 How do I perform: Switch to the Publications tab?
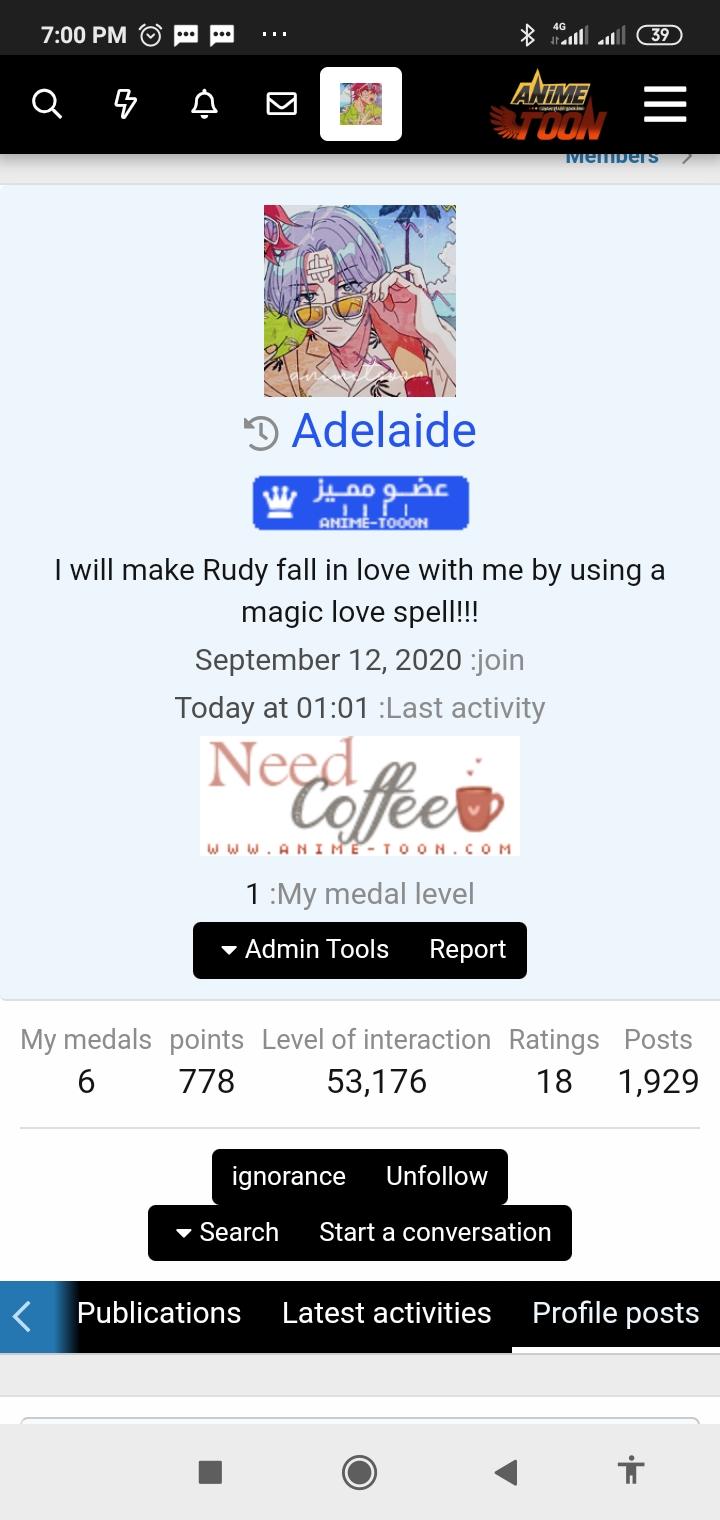click(159, 1313)
